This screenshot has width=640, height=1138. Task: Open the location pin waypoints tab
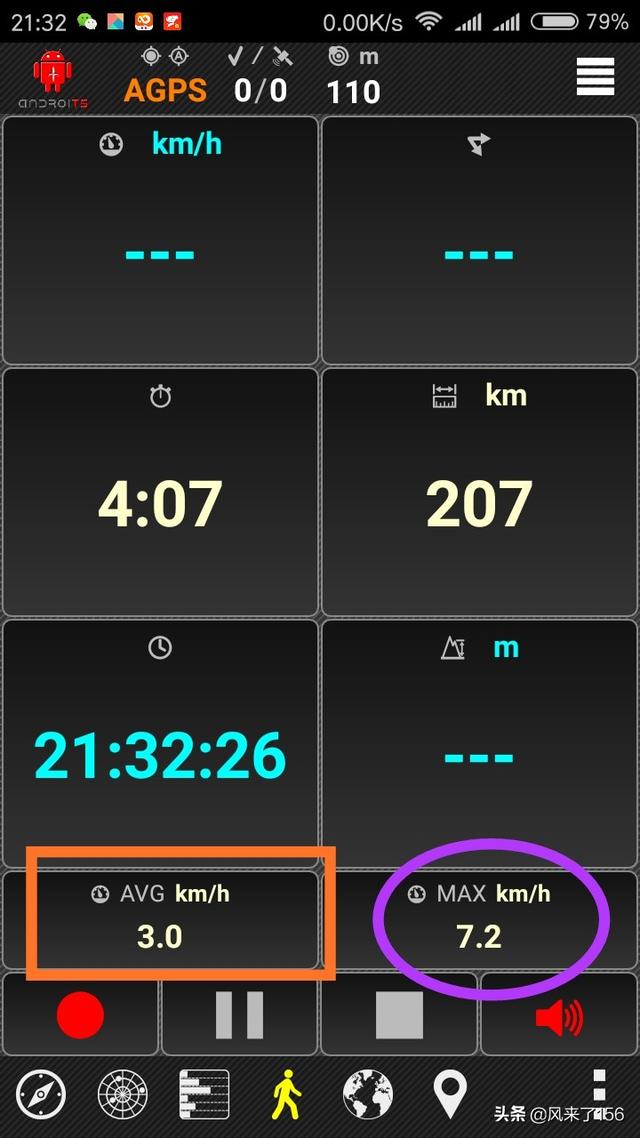(450, 1095)
